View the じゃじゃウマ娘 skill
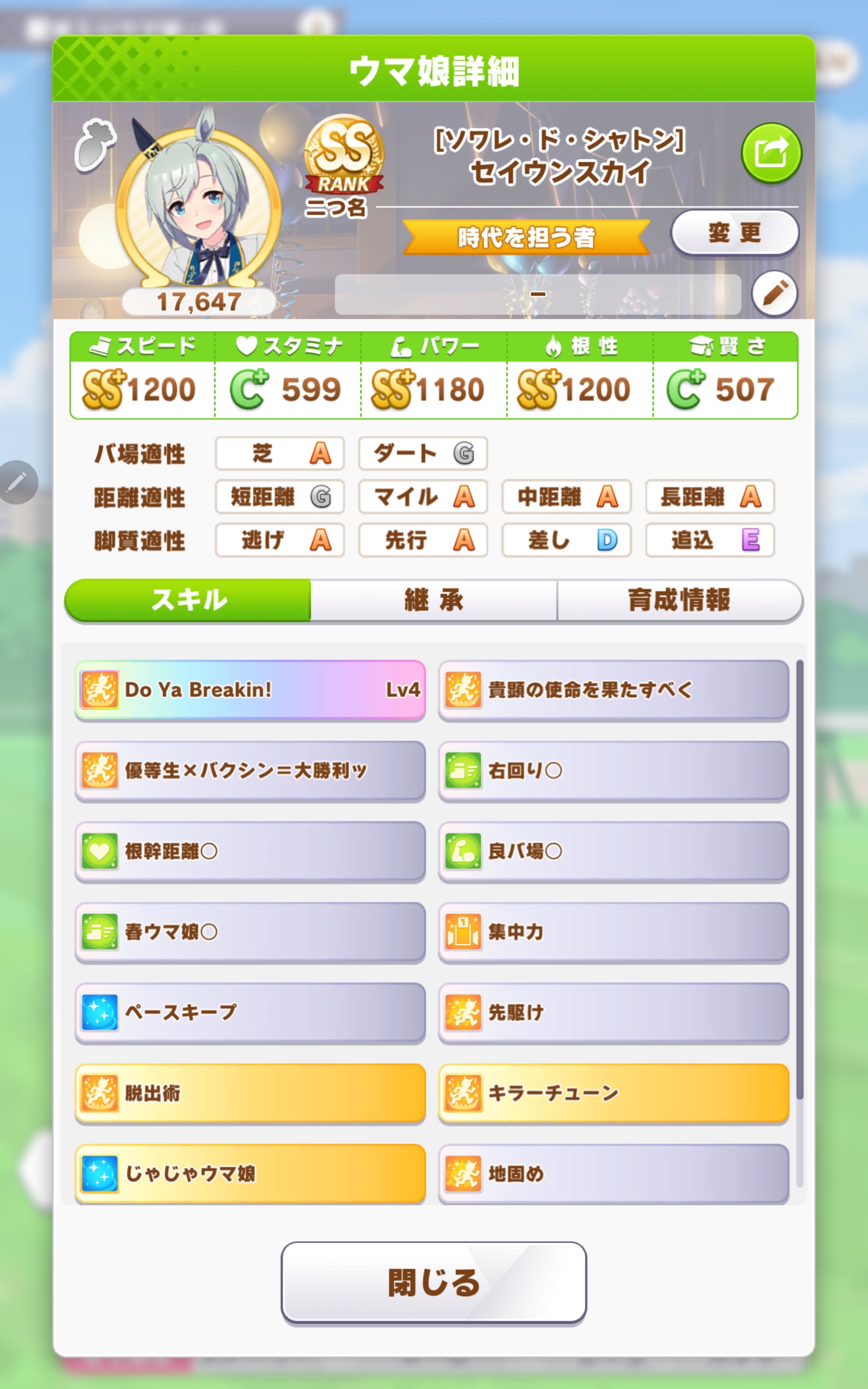Screen dimensions: 868x1389 (x=250, y=1173)
